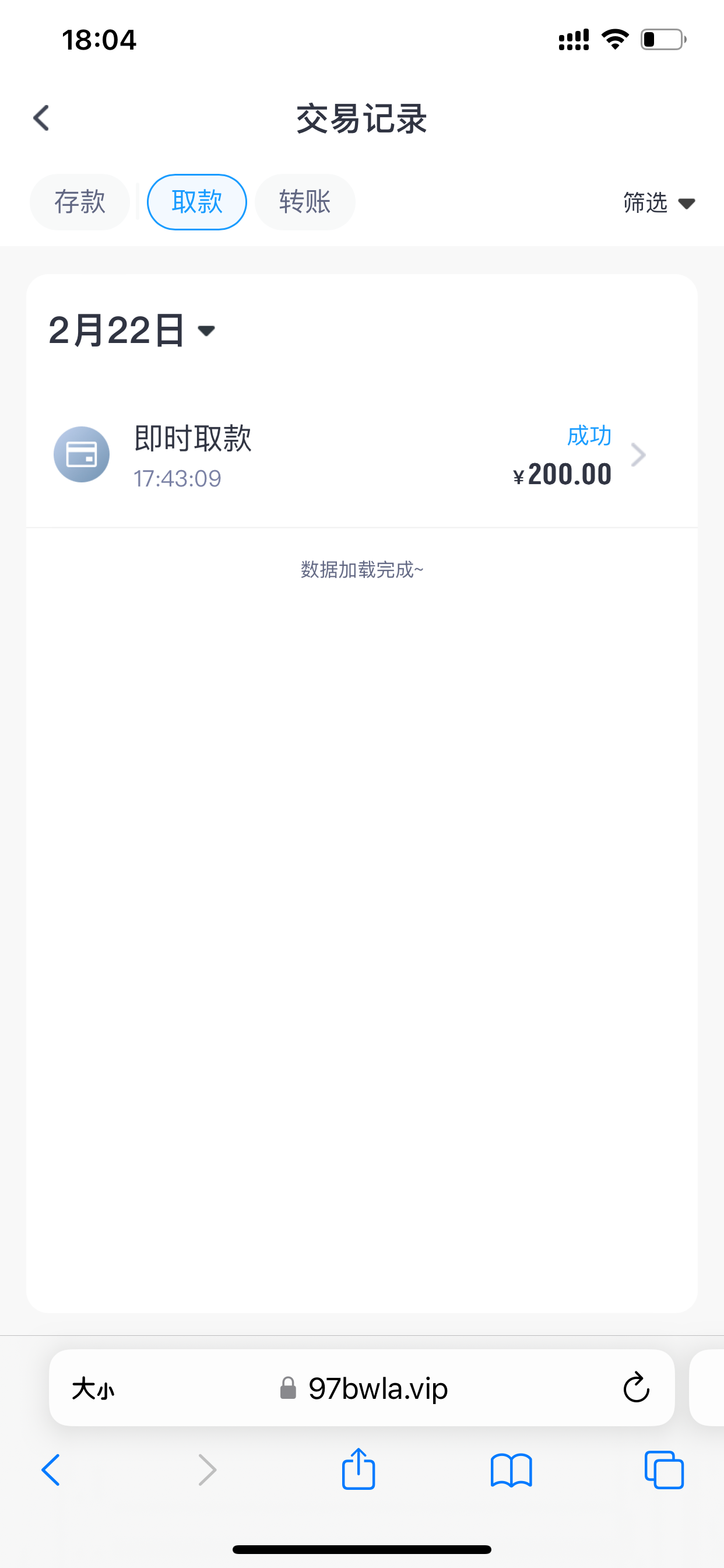Switch to the 存款 tab

pyautogui.click(x=80, y=202)
